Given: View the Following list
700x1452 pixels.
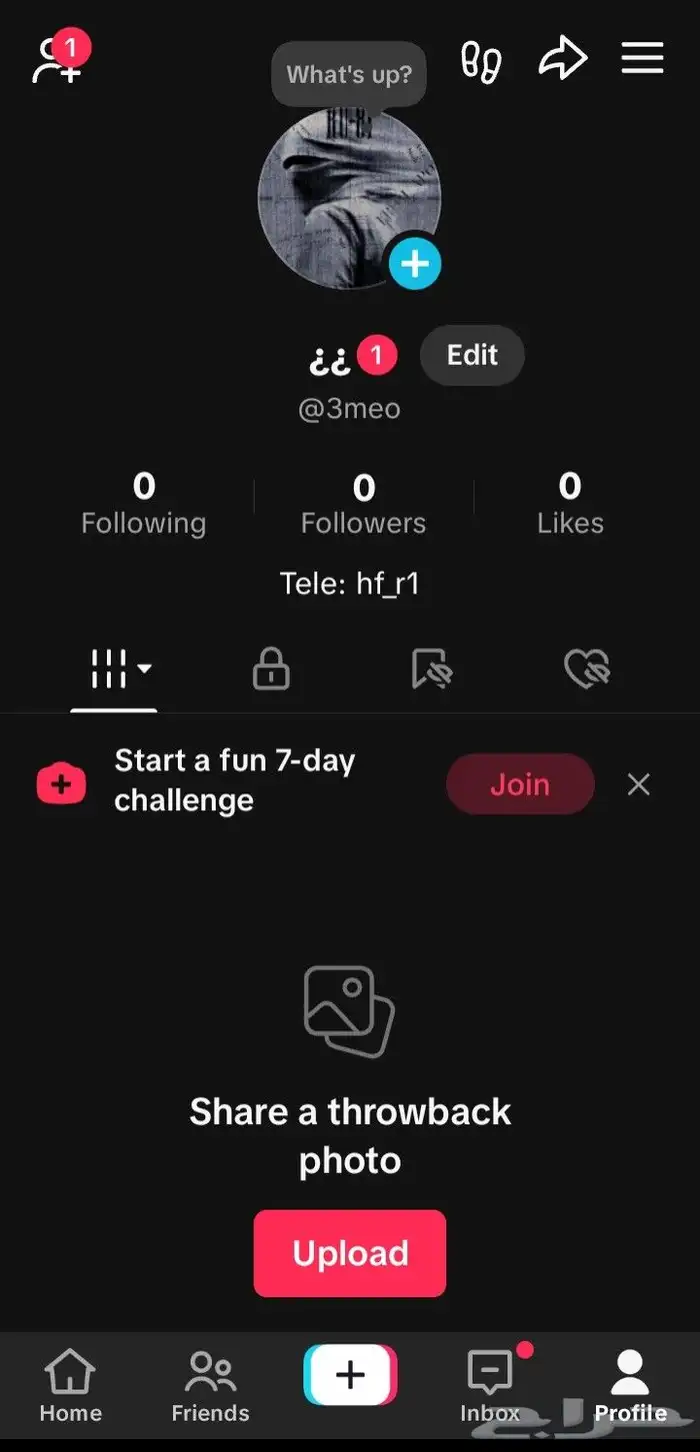Looking at the screenshot, I should point(143,504).
